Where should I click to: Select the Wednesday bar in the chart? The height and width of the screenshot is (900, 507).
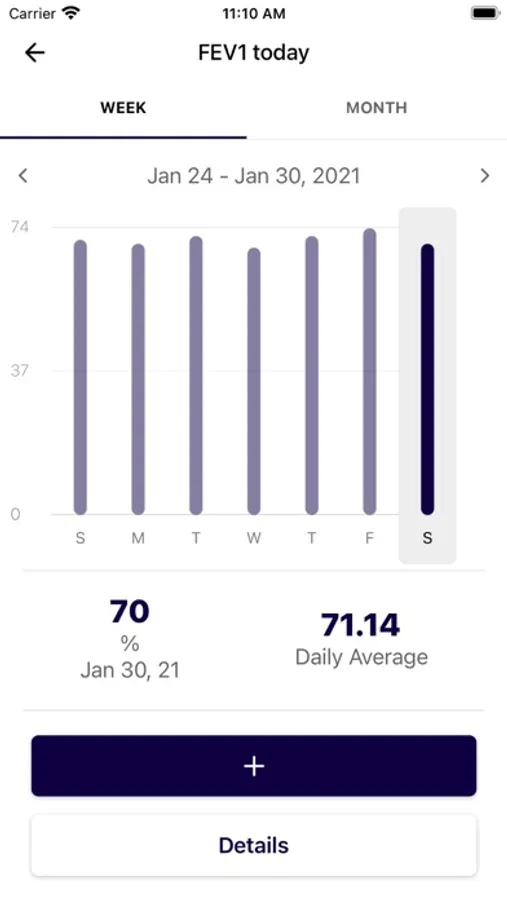point(254,381)
